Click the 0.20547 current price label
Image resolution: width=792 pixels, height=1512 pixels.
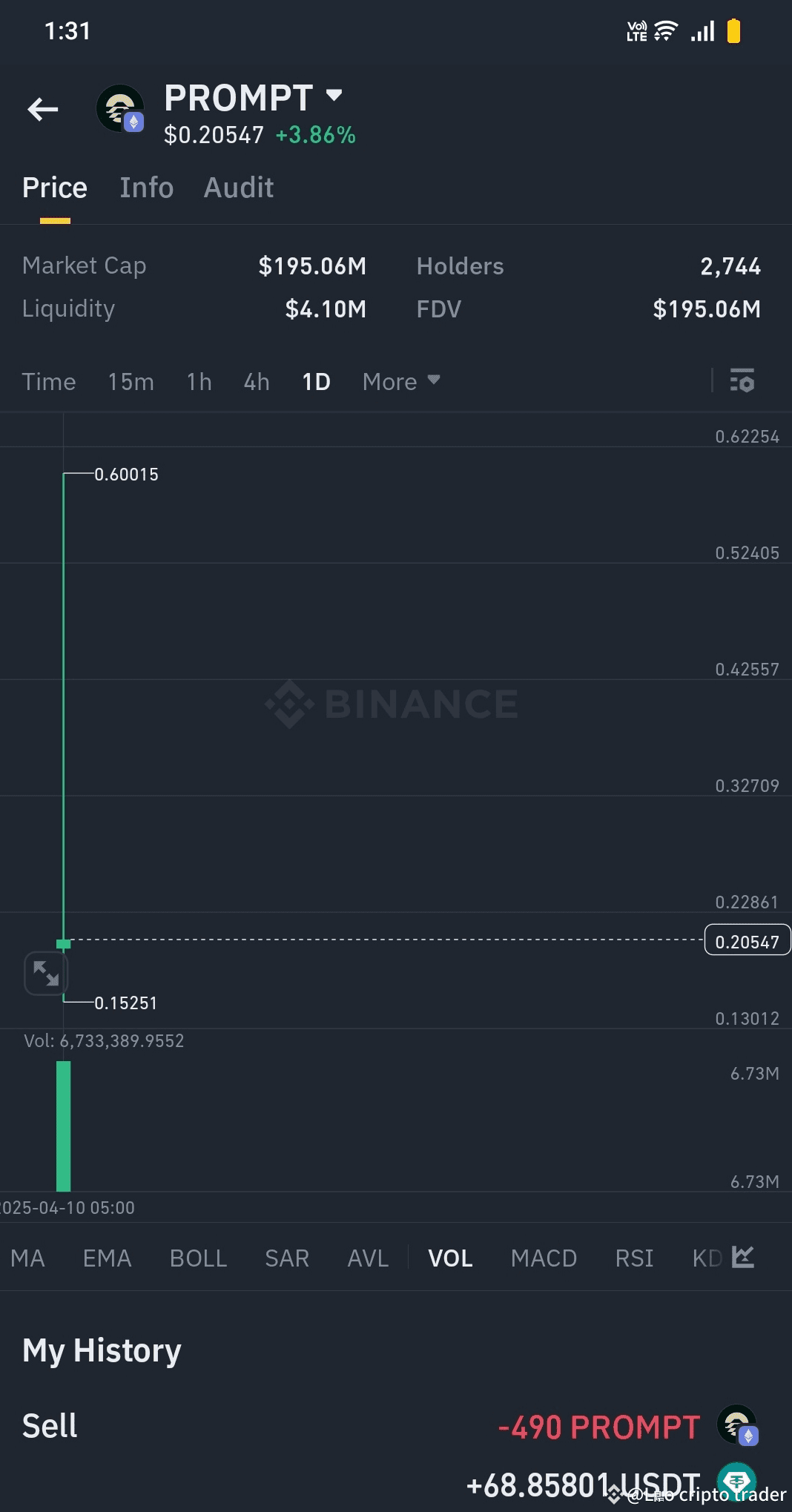tap(747, 940)
